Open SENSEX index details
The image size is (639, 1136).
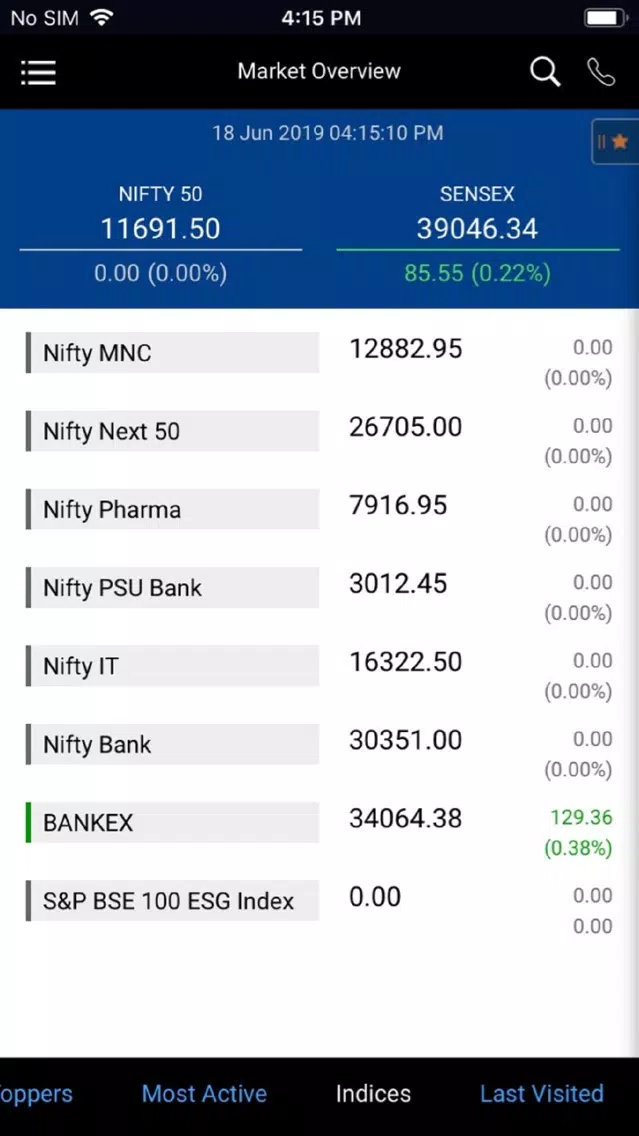477,233
